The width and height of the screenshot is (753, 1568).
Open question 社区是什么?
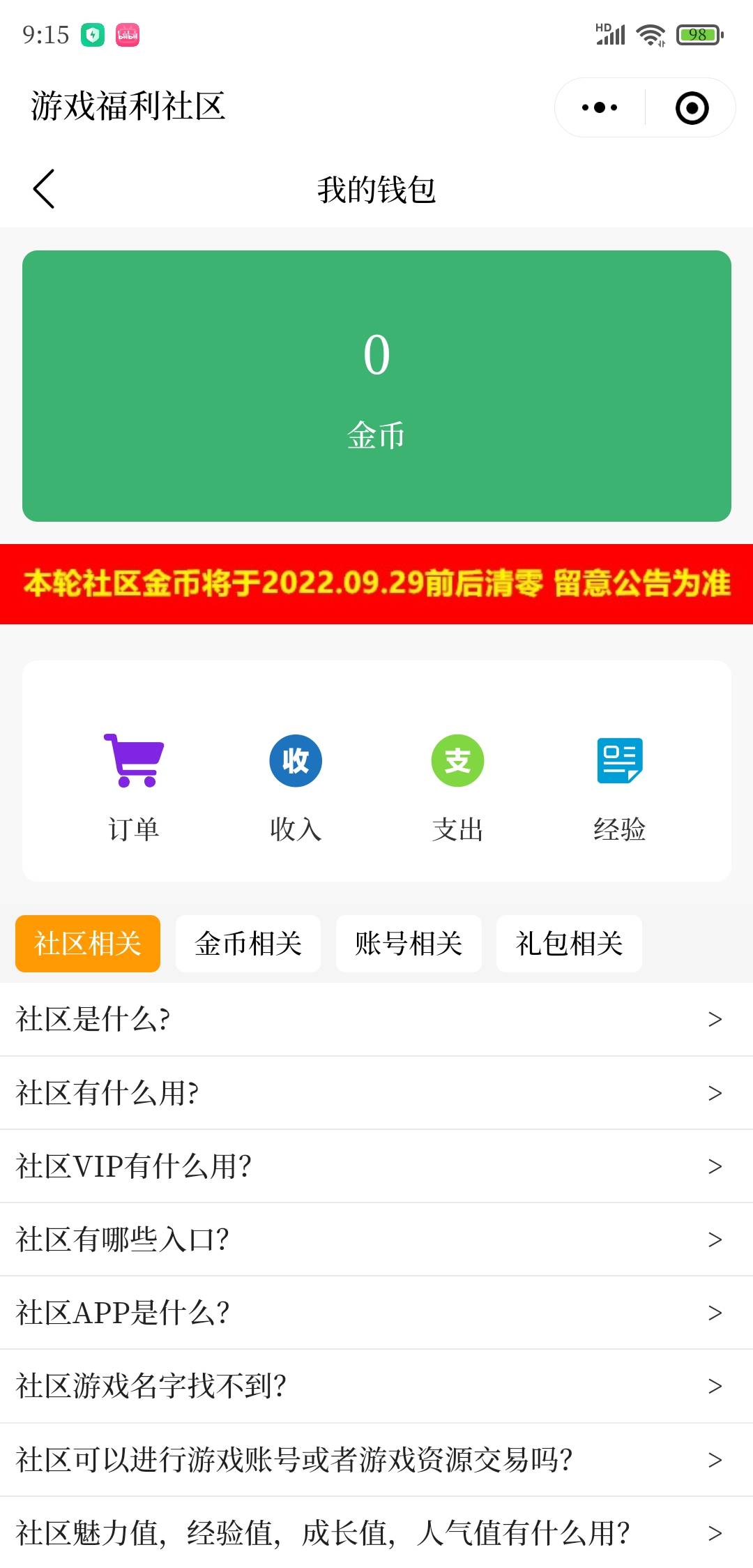[x=376, y=1019]
